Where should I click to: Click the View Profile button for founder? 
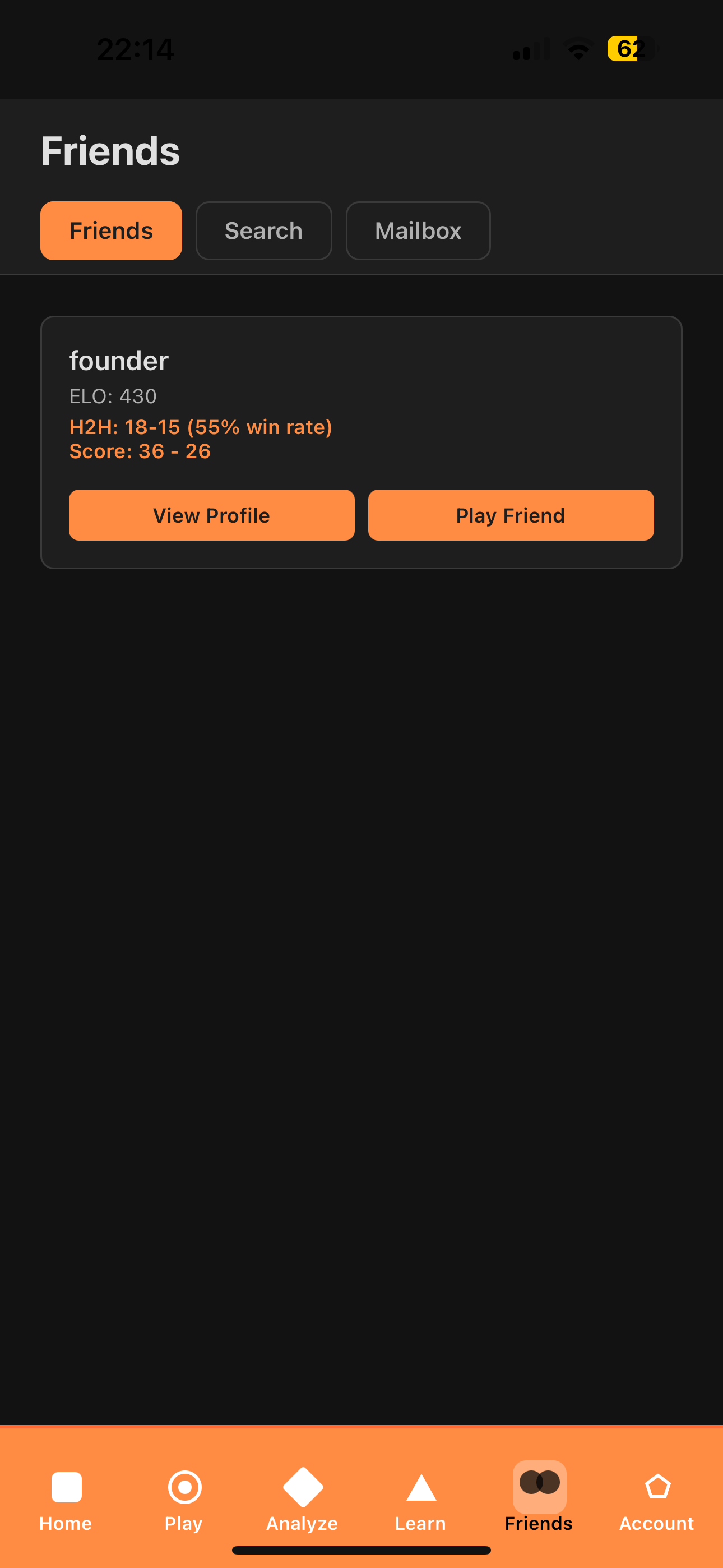211,515
